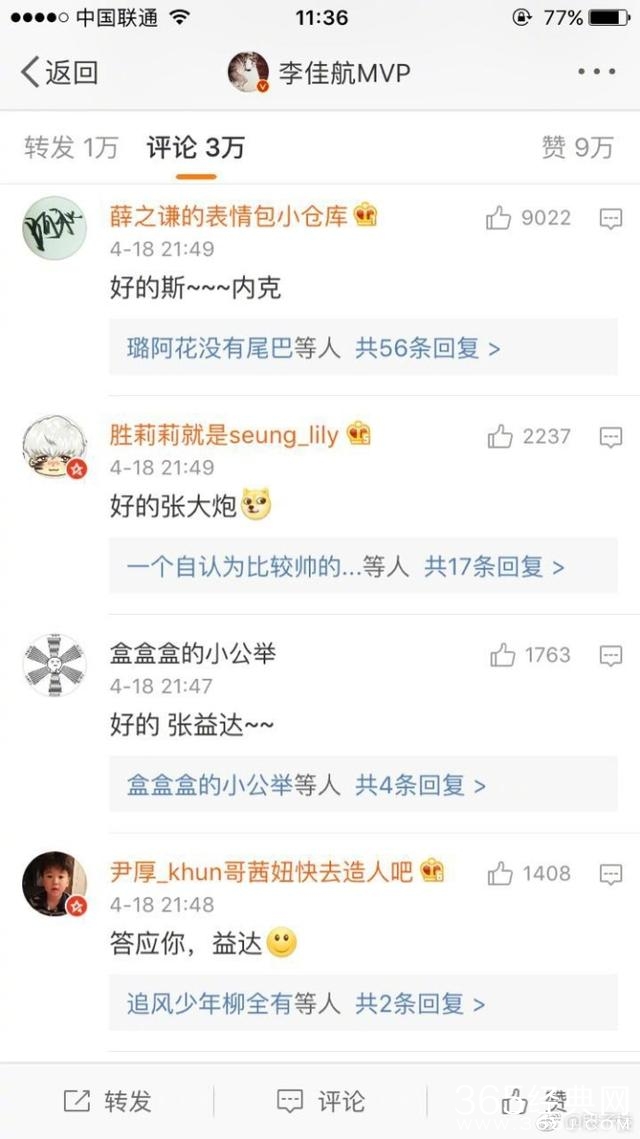Open the 共2条回复 replies

coord(421,1003)
